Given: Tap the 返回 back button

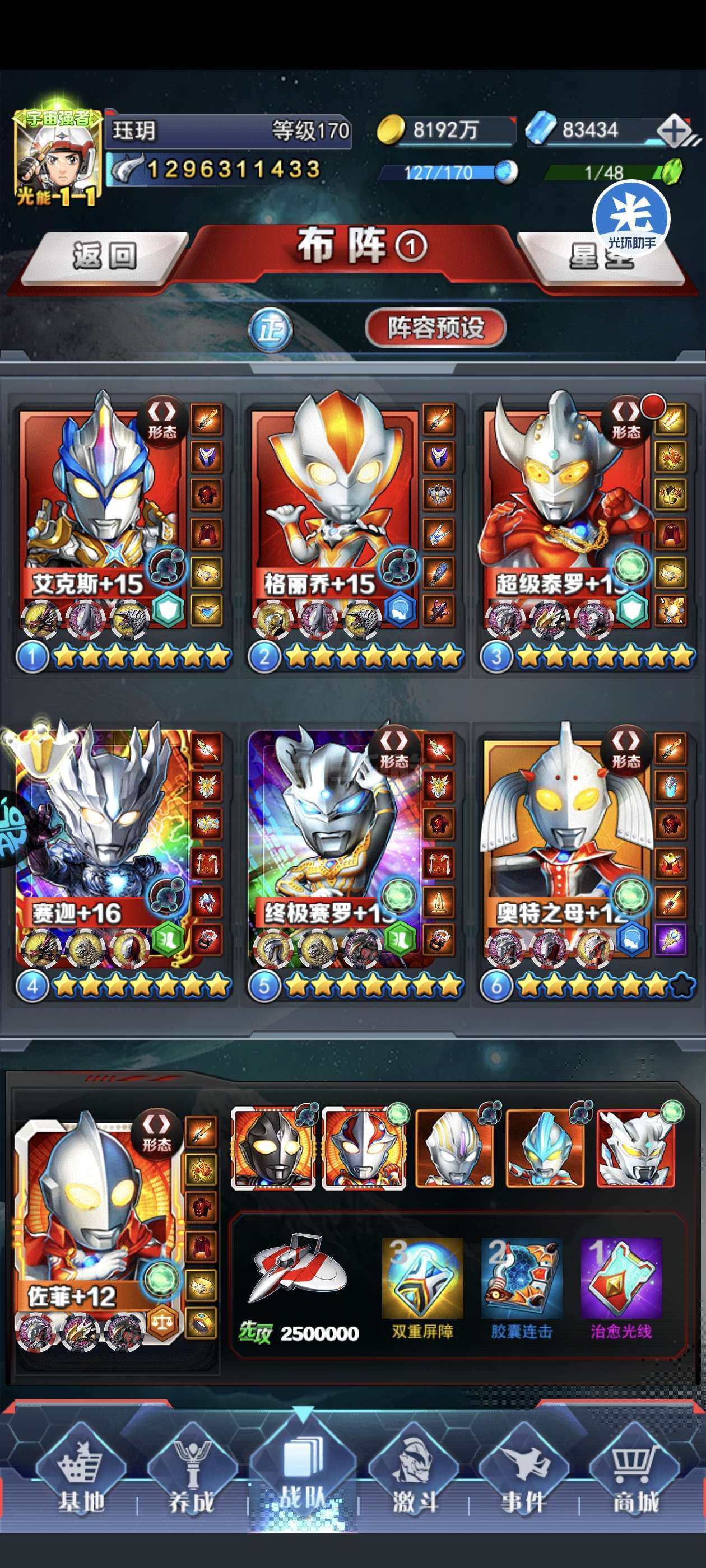Looking at the screenshot, I should pos(104,256).
